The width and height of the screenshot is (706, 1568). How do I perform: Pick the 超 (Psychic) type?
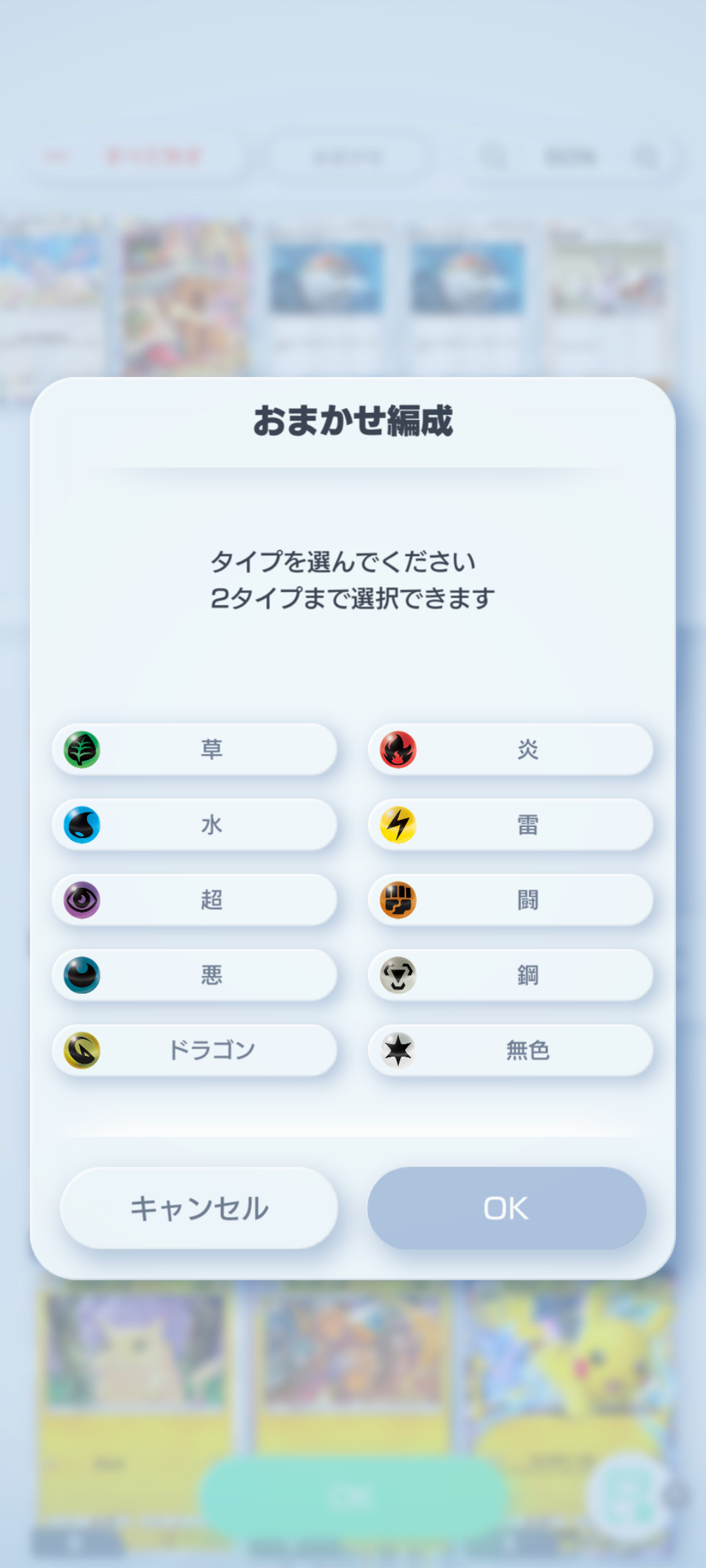point(194,900)
